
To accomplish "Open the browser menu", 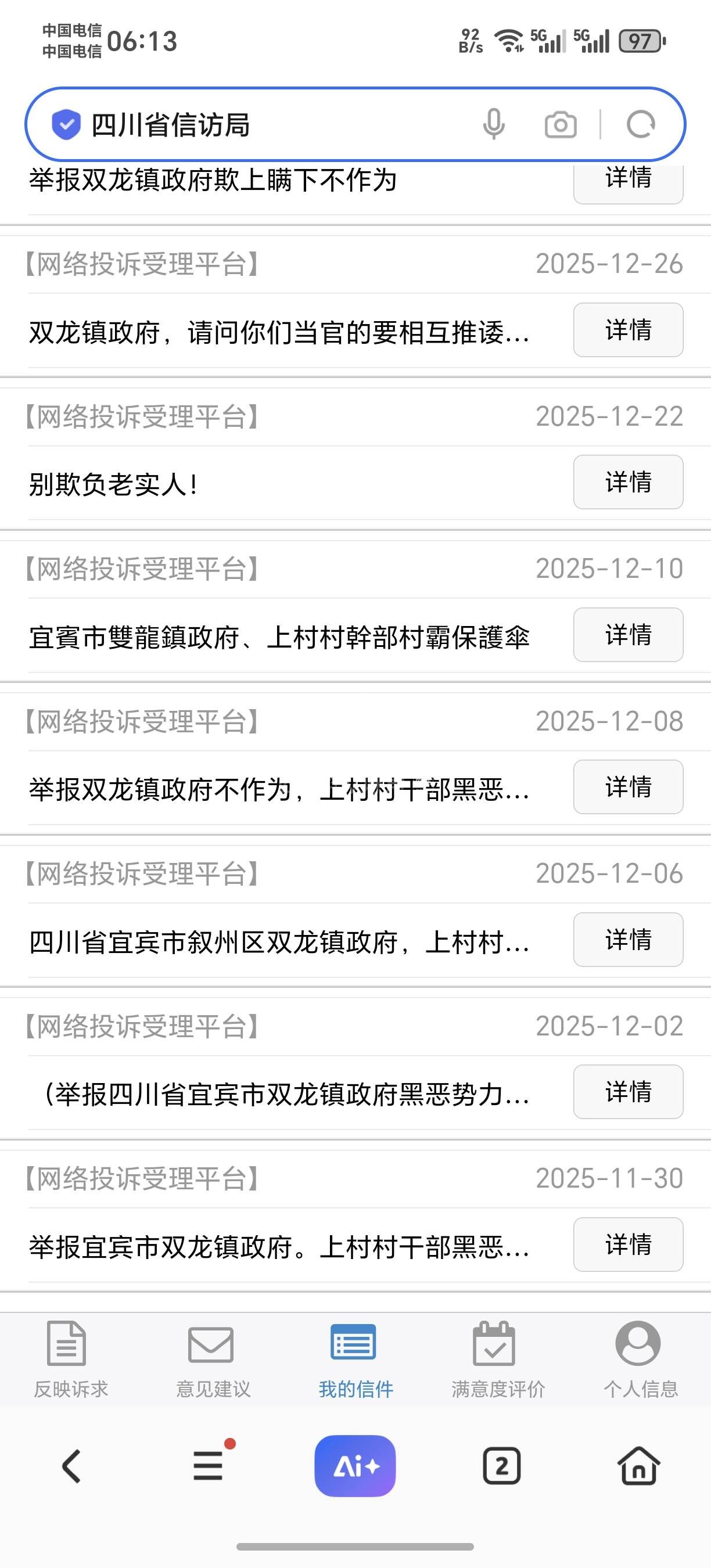I will coord(209,1466).
